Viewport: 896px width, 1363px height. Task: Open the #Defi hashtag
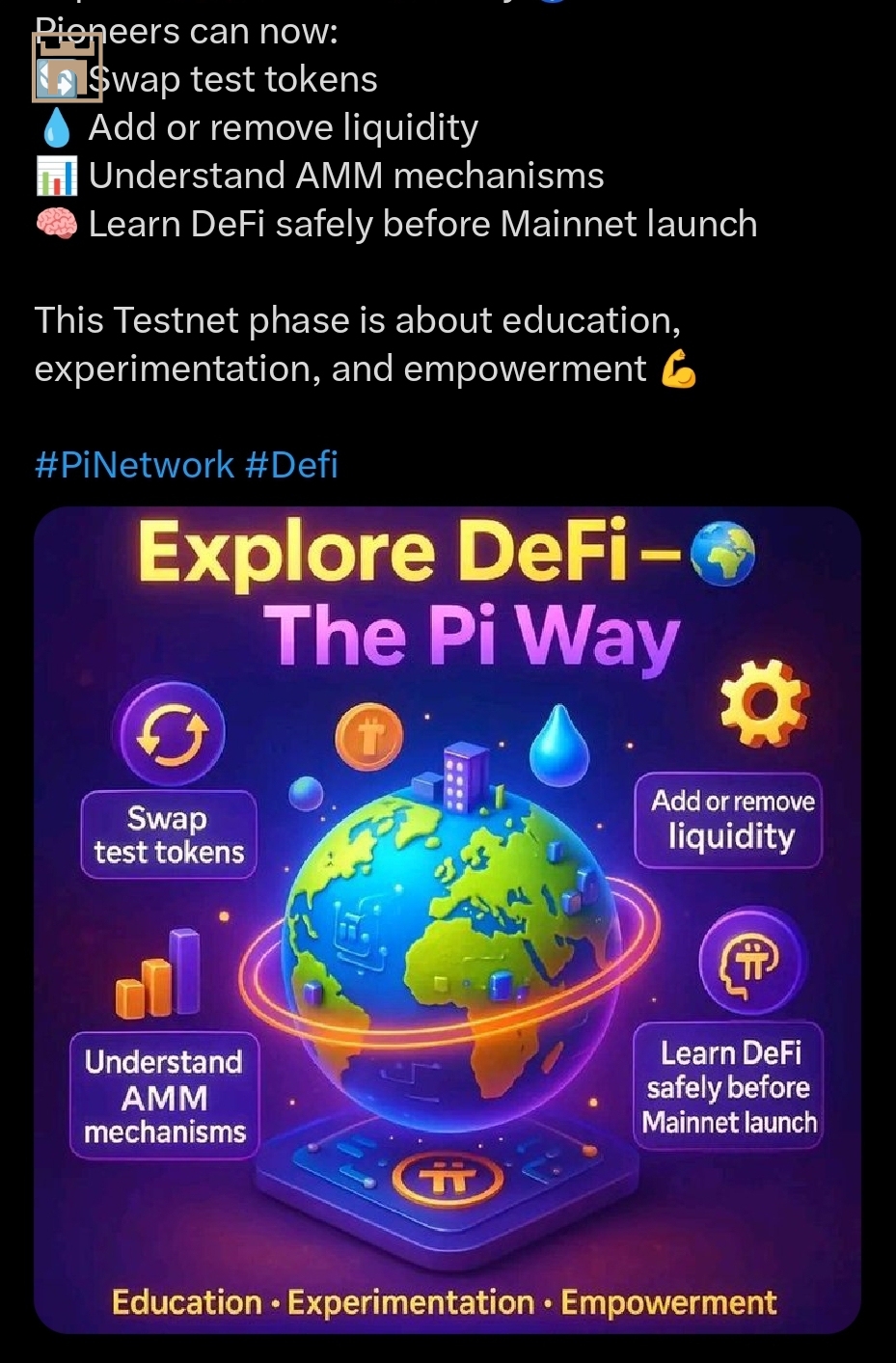point(291,465)
